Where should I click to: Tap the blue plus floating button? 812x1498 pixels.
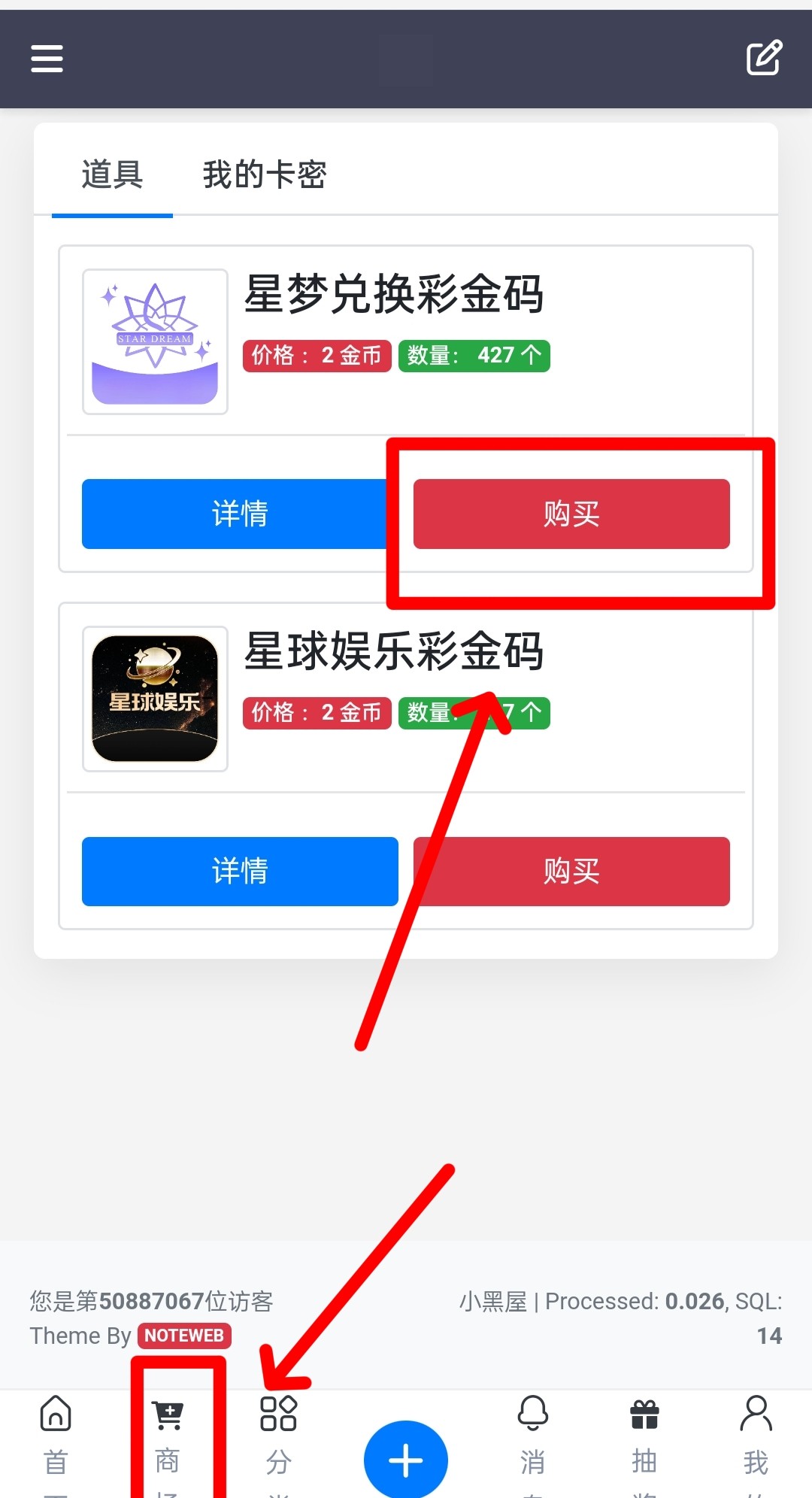pyautogui.click(x=406, y=1460)
